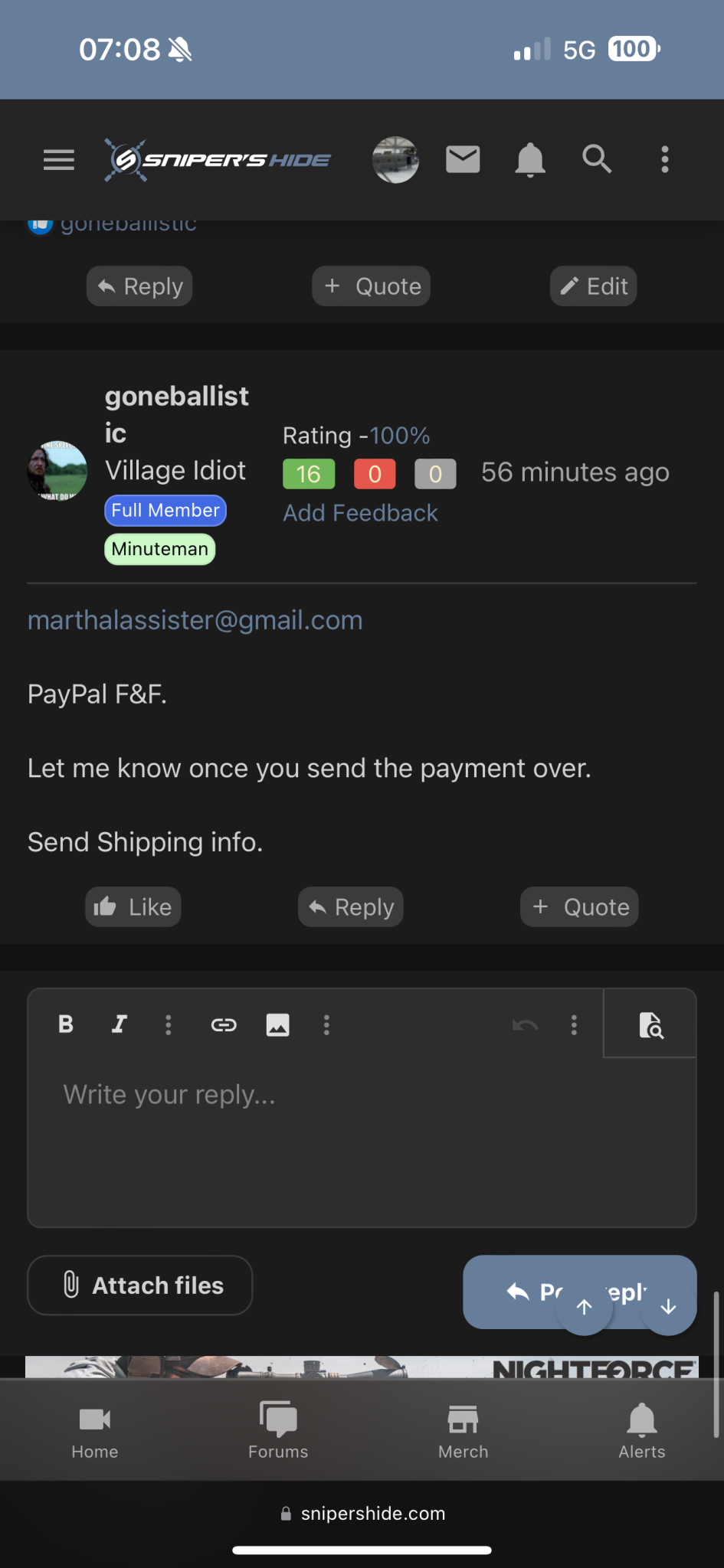Open the marthalassister@gmail.com email link
724x1568 pixels.
coord(195,620)
